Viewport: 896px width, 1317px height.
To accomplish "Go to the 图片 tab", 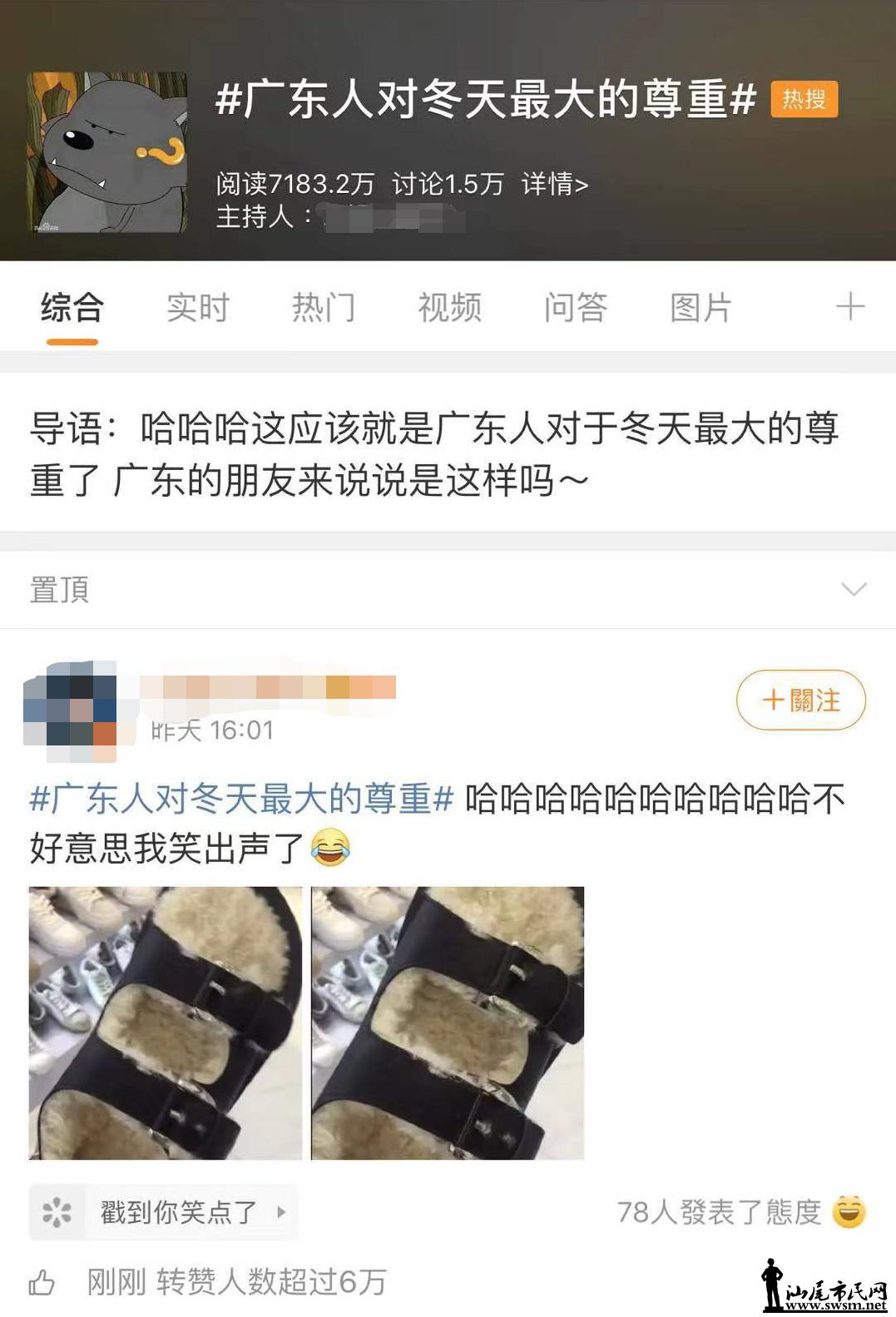I will click(700, 308).
